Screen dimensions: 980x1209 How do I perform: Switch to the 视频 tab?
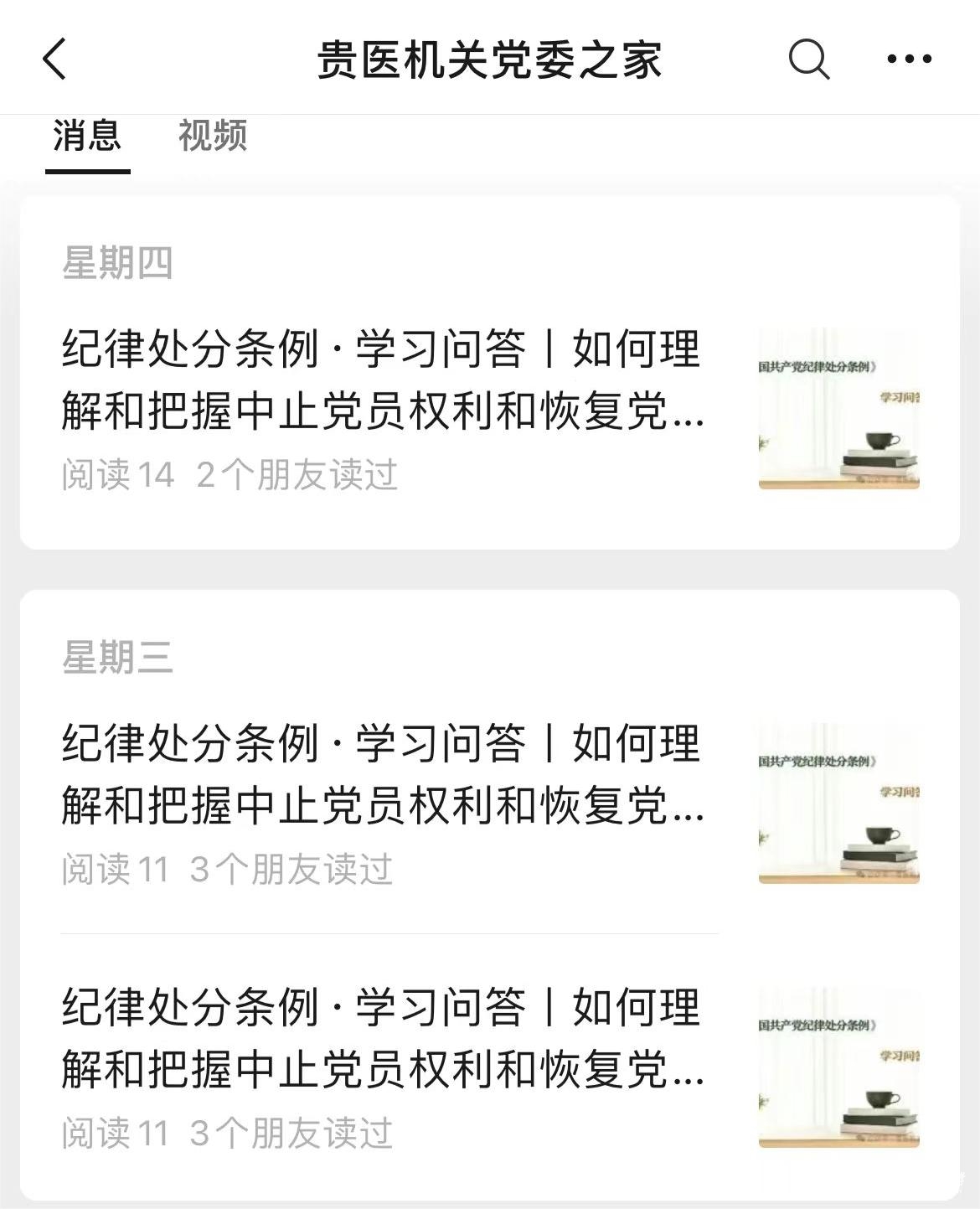tap(212, 136)
